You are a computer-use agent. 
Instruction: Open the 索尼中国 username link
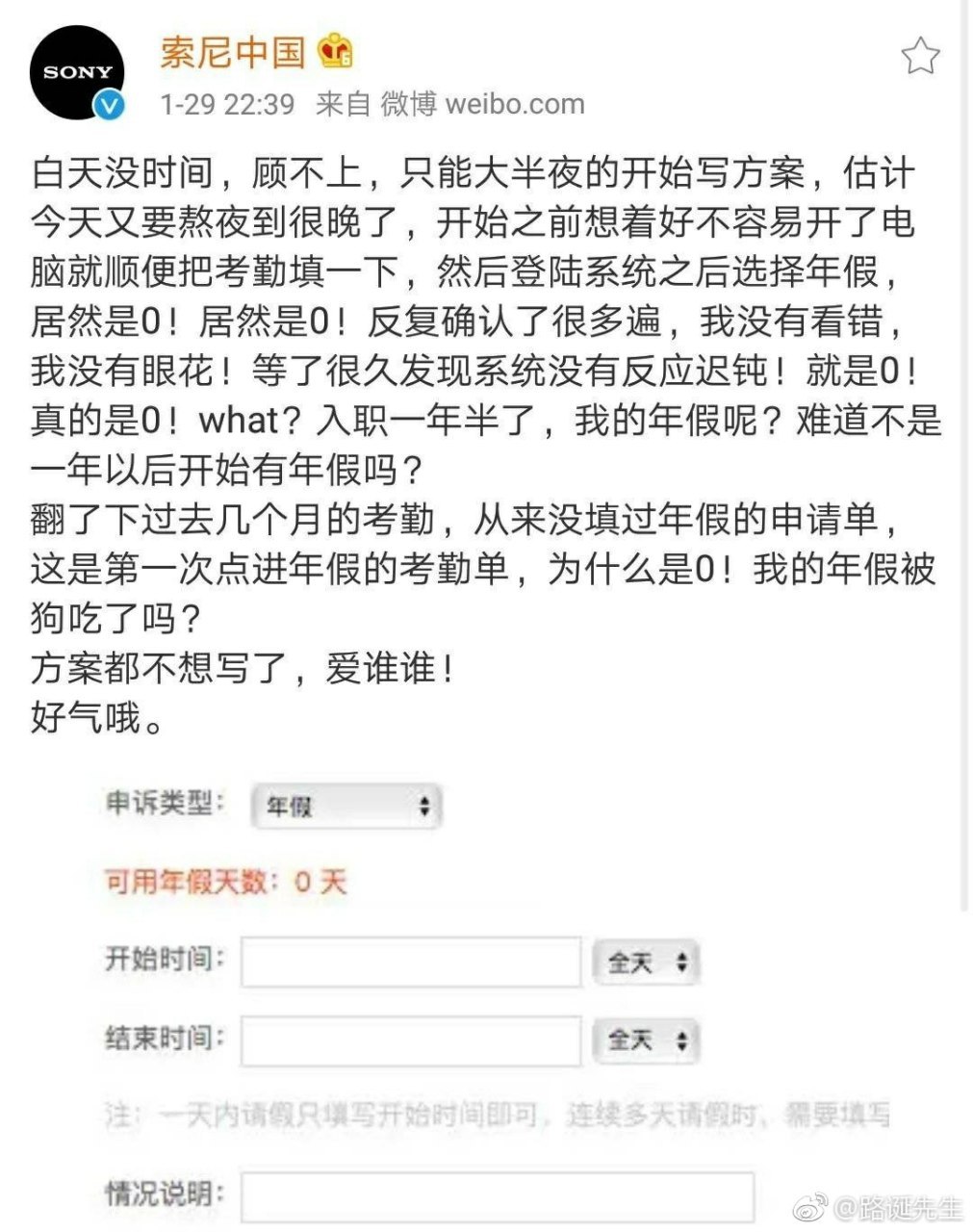[232, 52]
